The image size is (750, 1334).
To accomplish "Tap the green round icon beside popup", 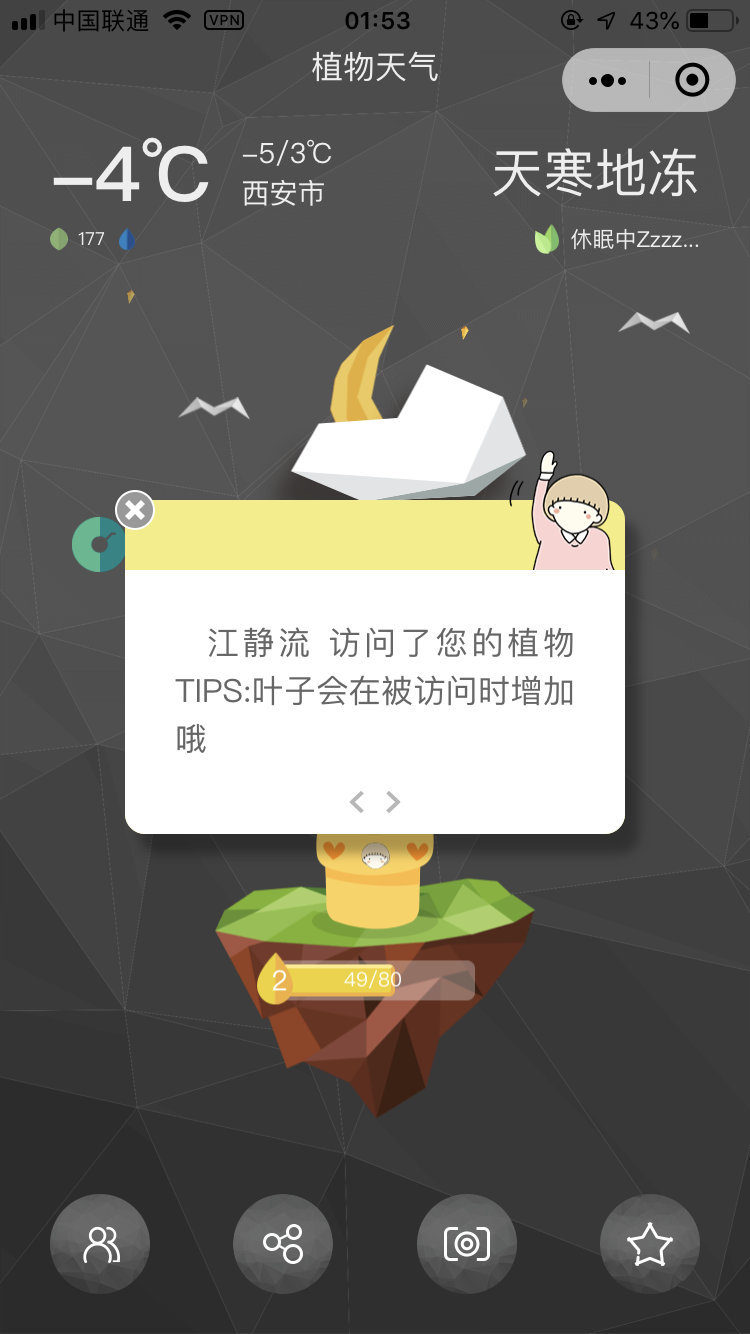I will point(96,545).
